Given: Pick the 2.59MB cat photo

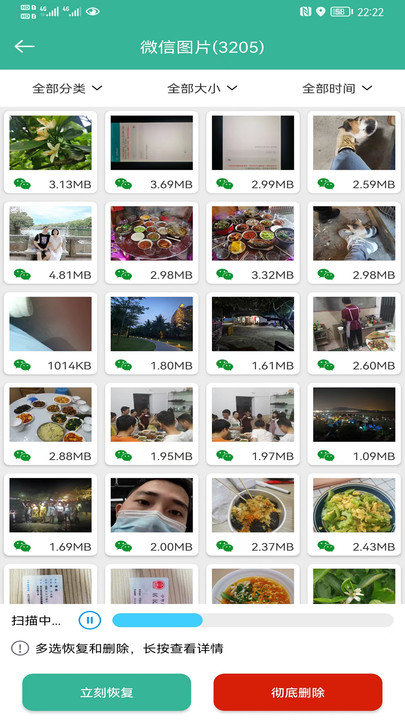Looking at the screenshot, I should (x=354, y=152).
